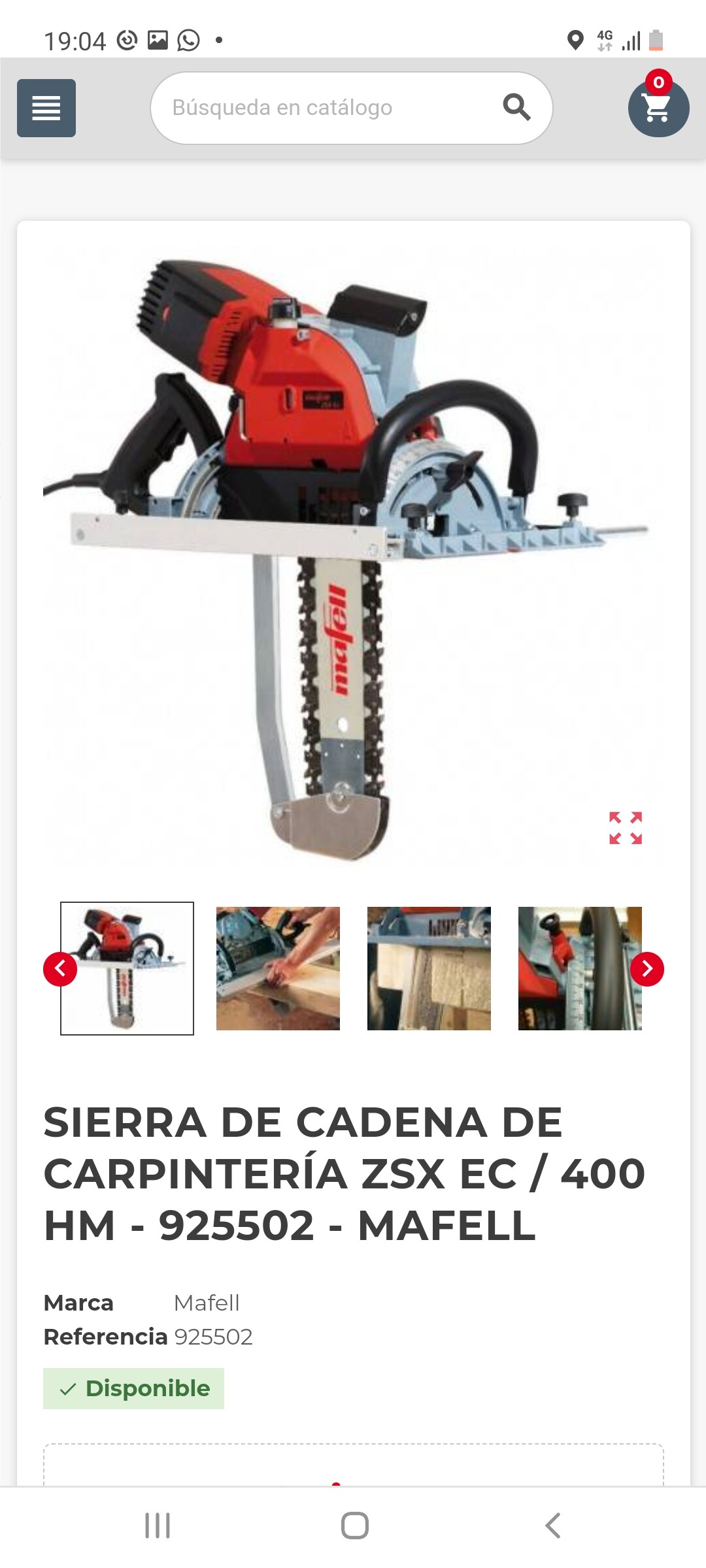Select the thumbnail of the saw in a beam
The width and height of the screenshot is (706, 1568).
[429, 968]
